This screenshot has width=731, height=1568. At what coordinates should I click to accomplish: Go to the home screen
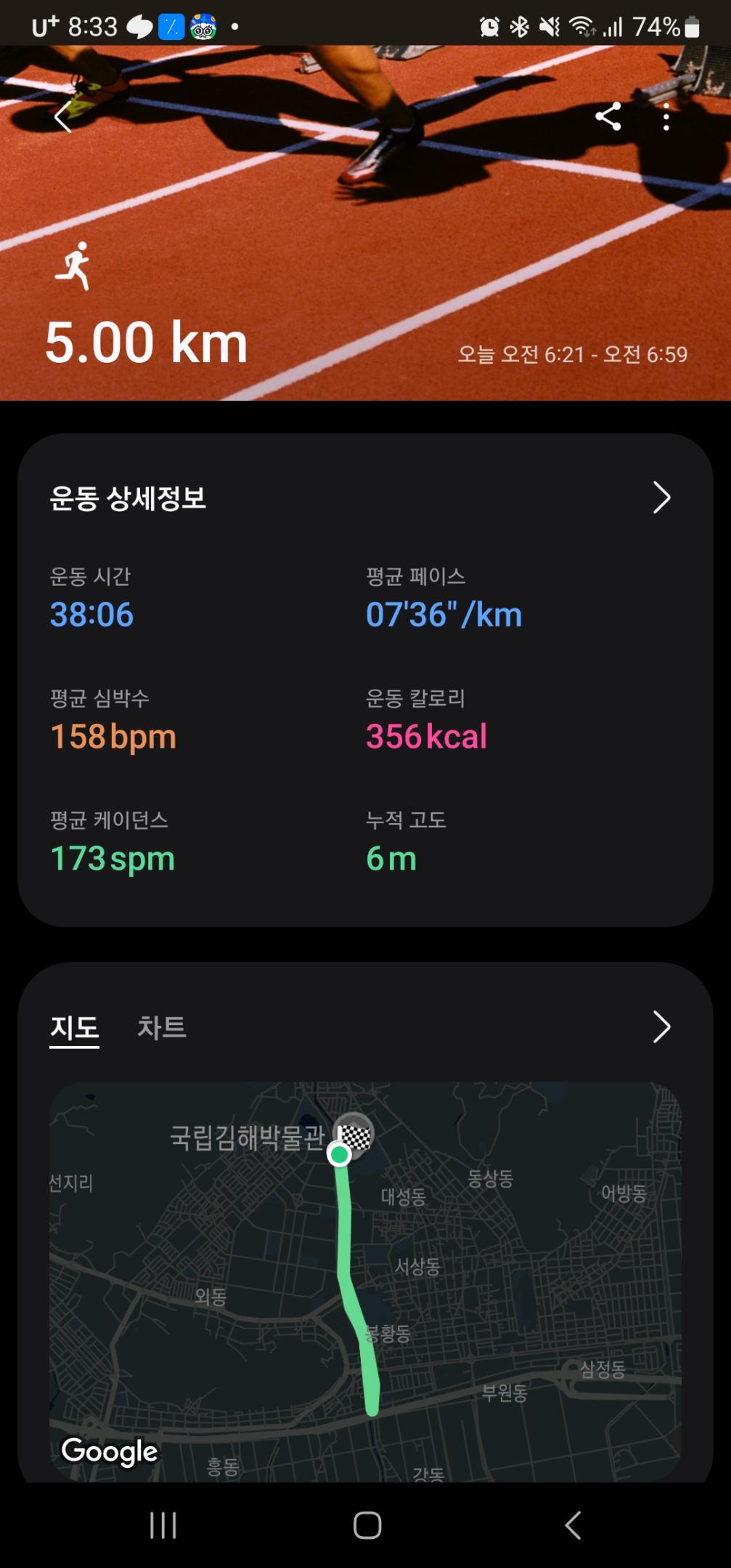367,1525
